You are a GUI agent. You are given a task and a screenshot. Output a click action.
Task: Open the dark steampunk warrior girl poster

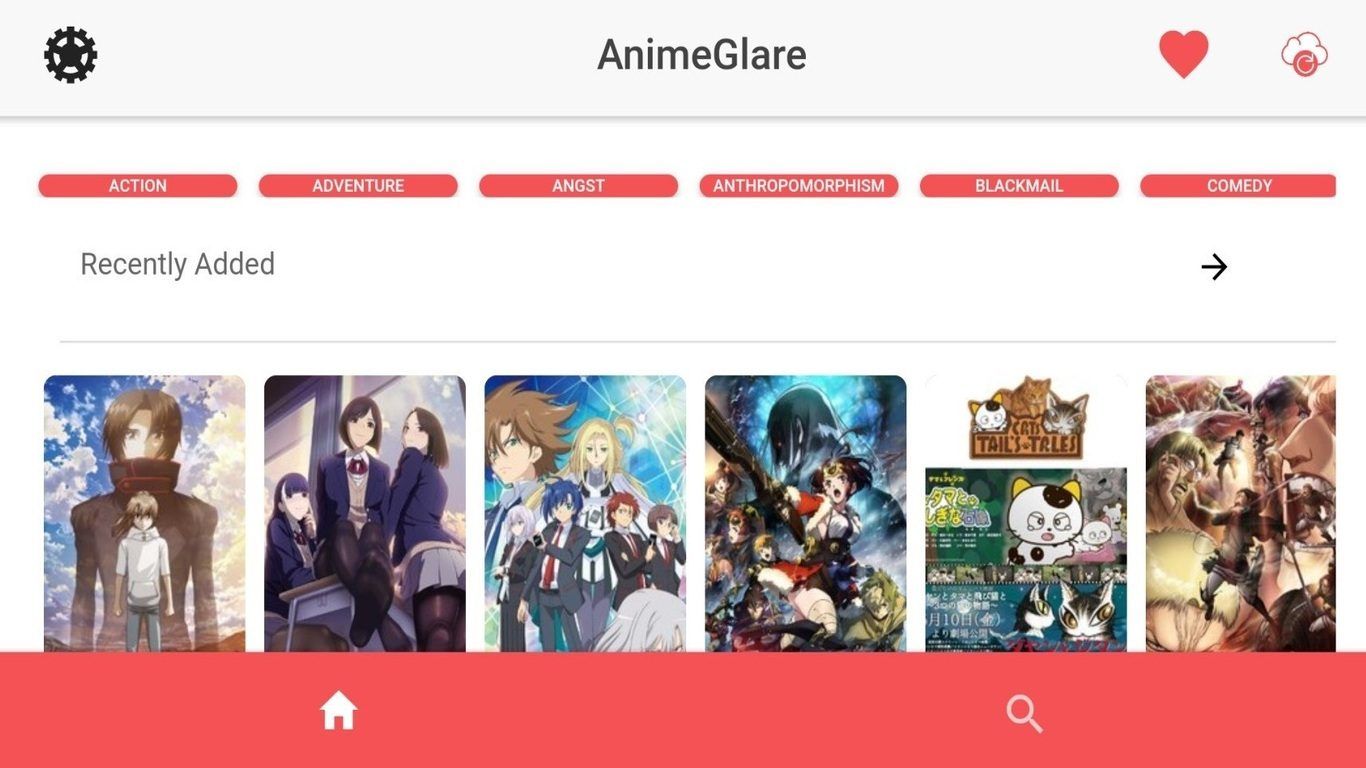805,513
